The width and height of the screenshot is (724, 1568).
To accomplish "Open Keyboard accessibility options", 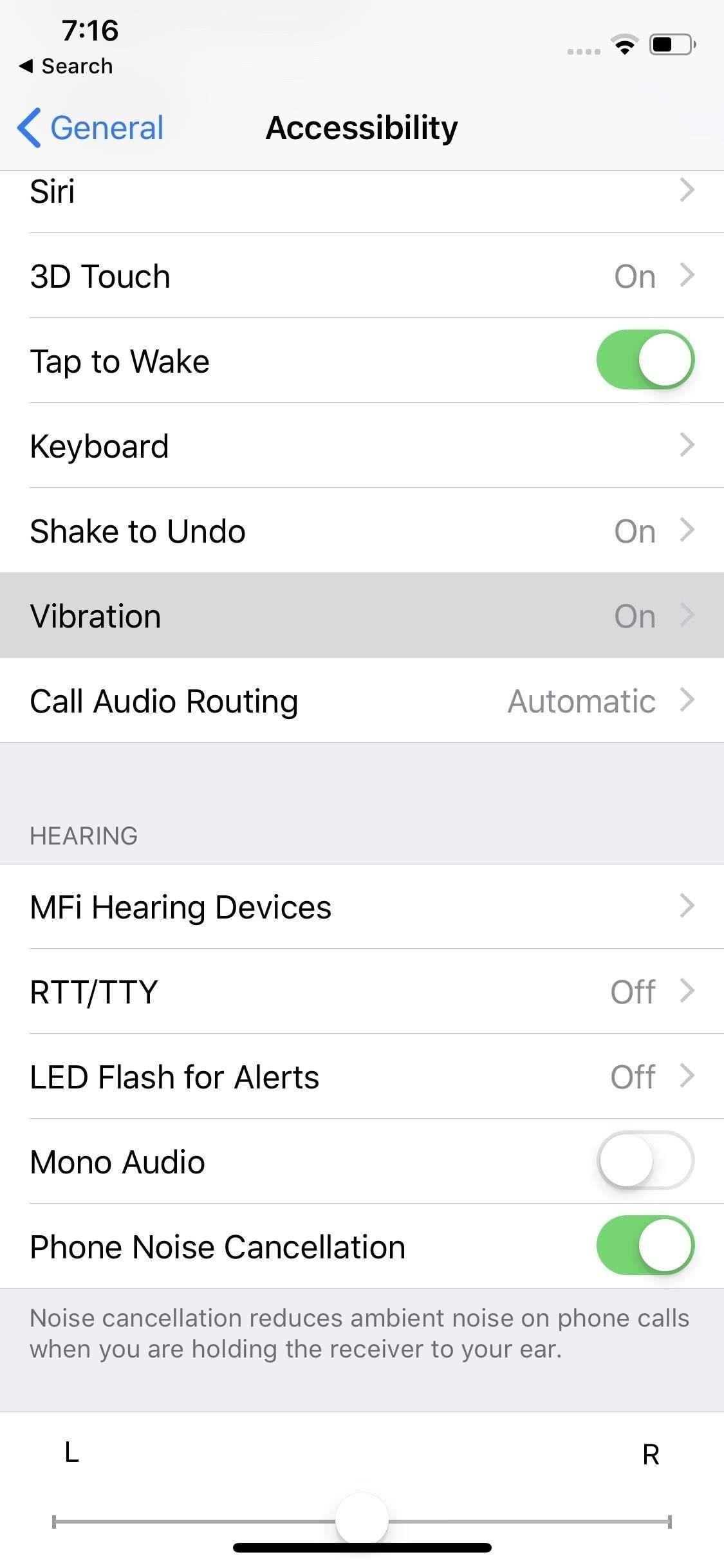I will click(x=362, y=445).
